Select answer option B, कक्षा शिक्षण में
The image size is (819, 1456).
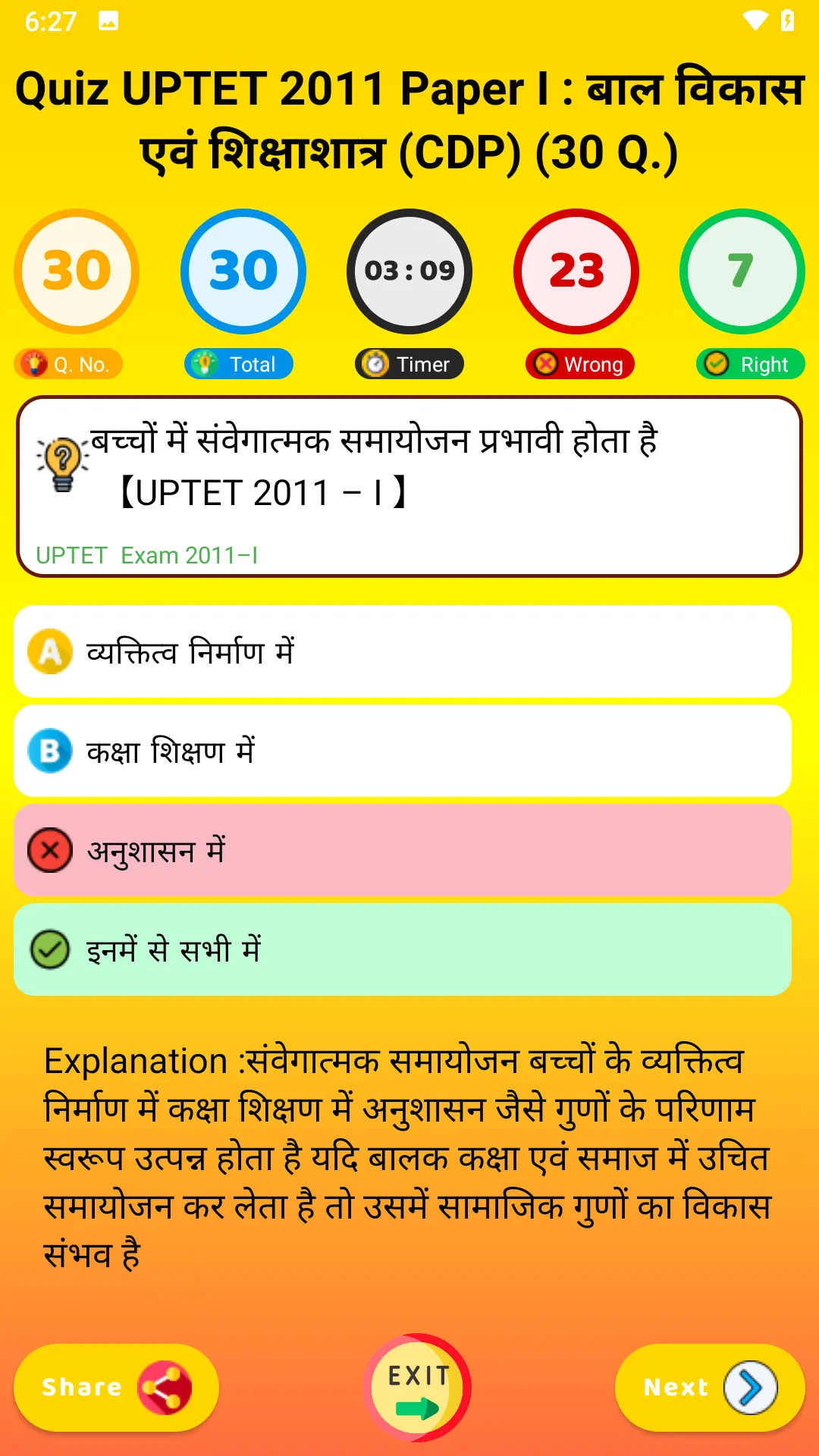click(403, 752)
